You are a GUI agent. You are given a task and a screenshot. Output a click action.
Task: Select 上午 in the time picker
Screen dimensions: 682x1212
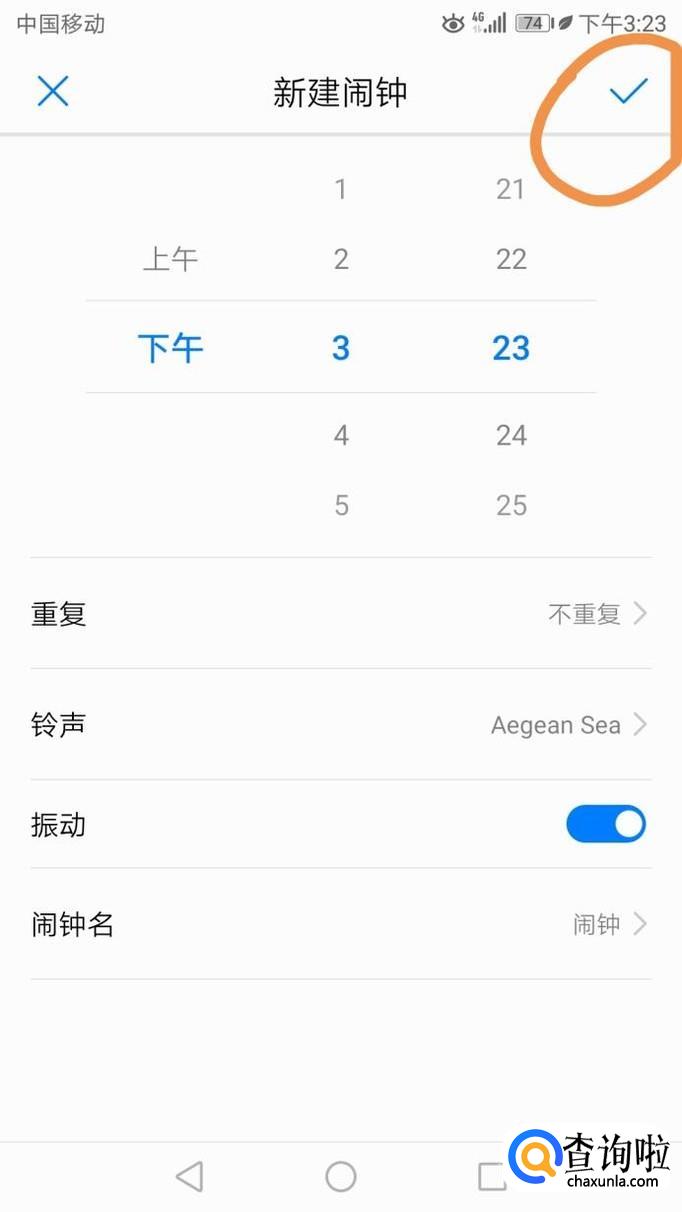tap(170, 260)
